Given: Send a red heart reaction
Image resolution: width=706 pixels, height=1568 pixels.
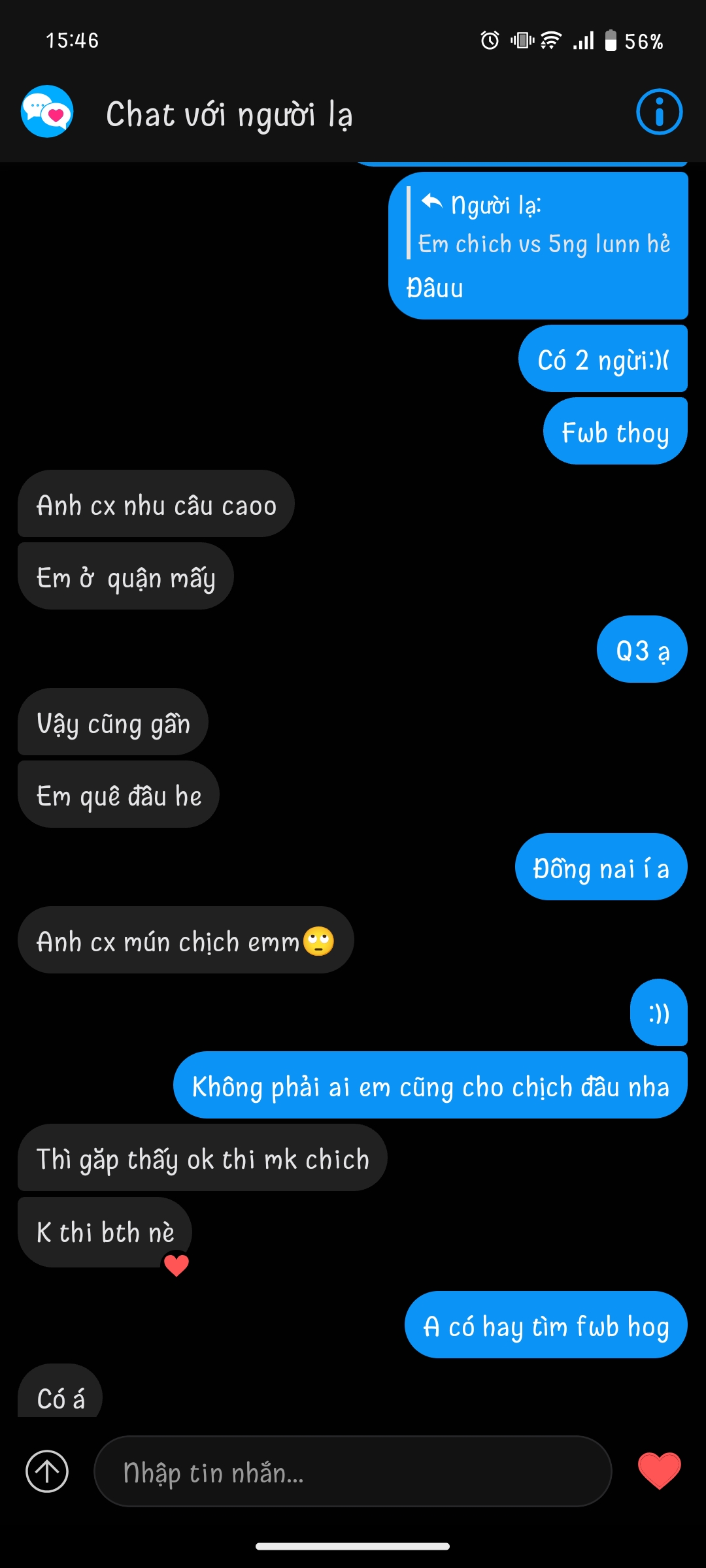Looking at the screenshot, I should tap(659, 1471).
